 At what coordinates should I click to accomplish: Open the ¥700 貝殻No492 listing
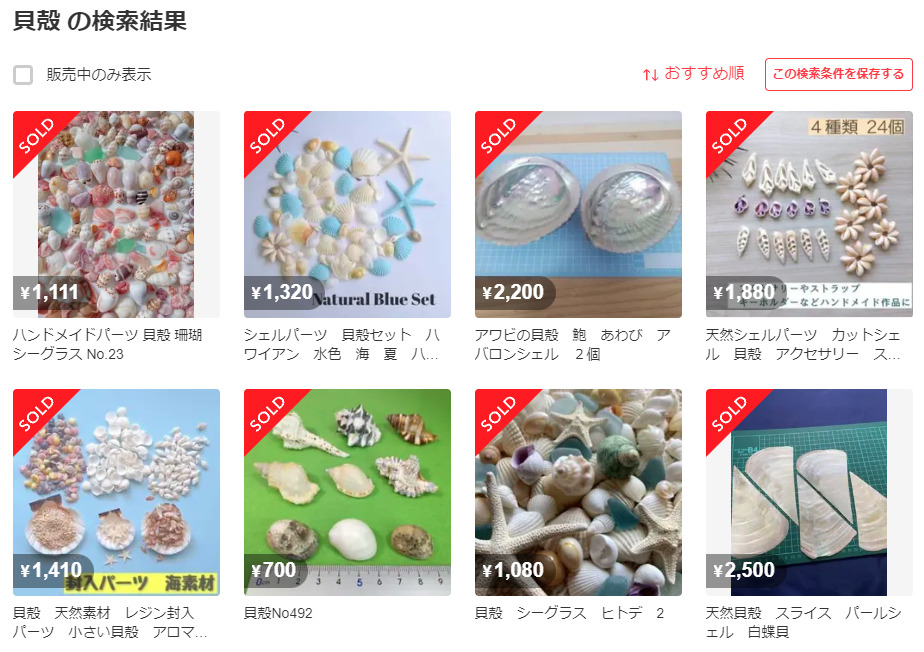point(347,492)
